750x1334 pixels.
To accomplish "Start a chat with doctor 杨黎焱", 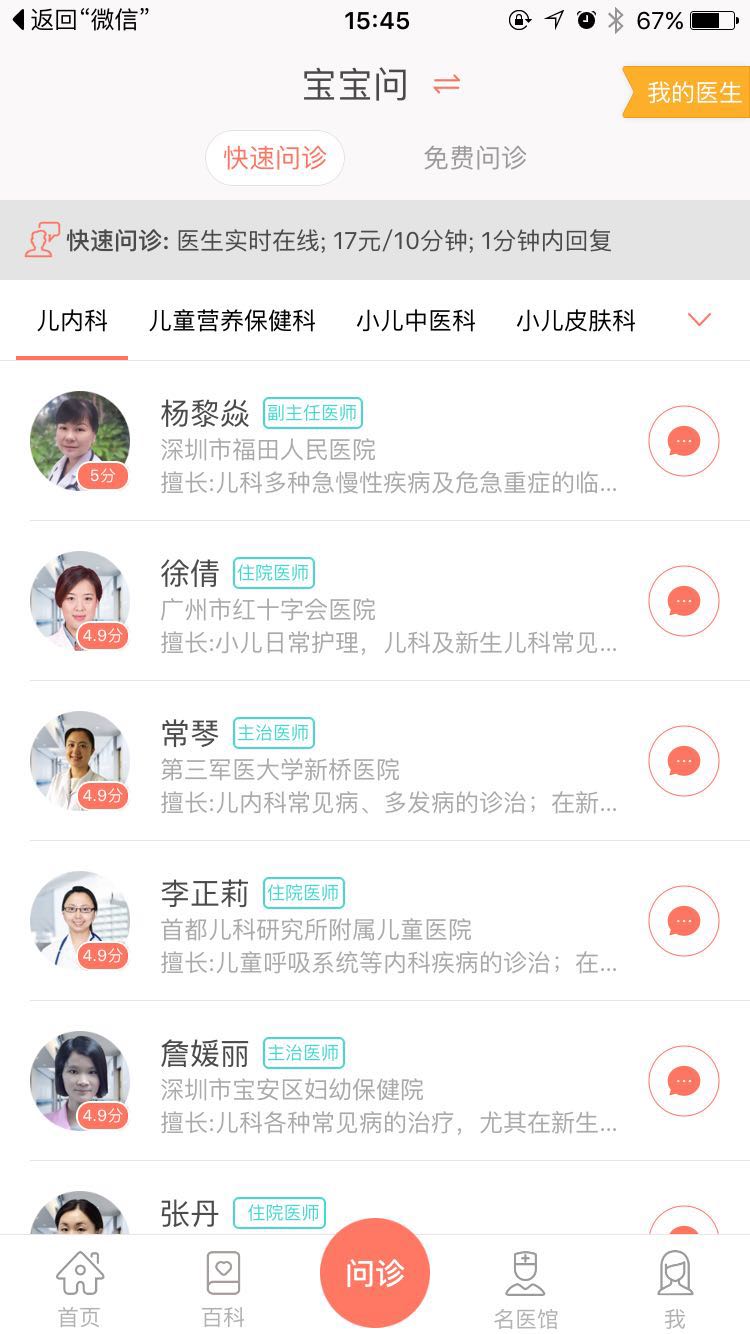I will pos(683,440).
